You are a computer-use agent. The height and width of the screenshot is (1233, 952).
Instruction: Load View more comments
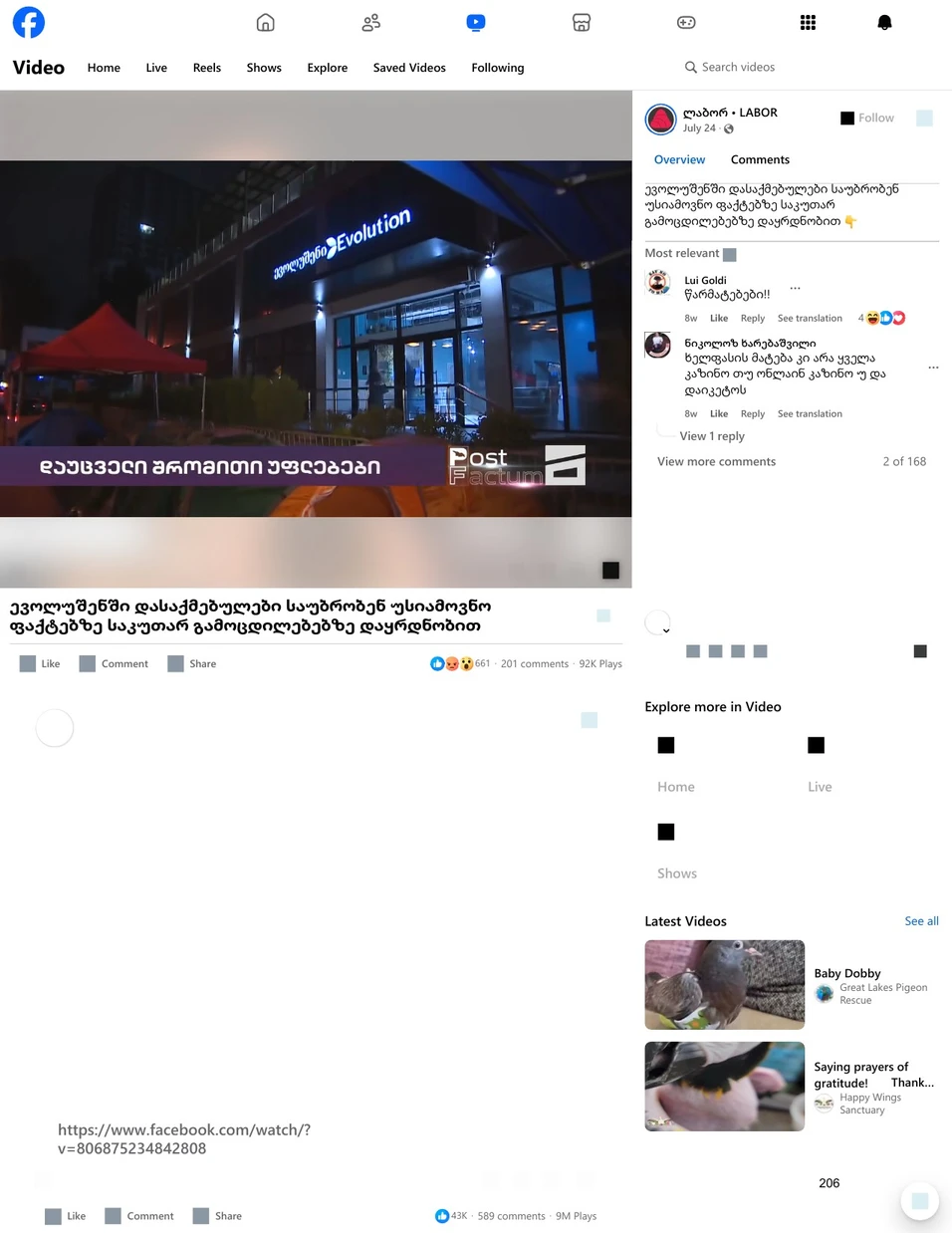click(x=716, y=461)
